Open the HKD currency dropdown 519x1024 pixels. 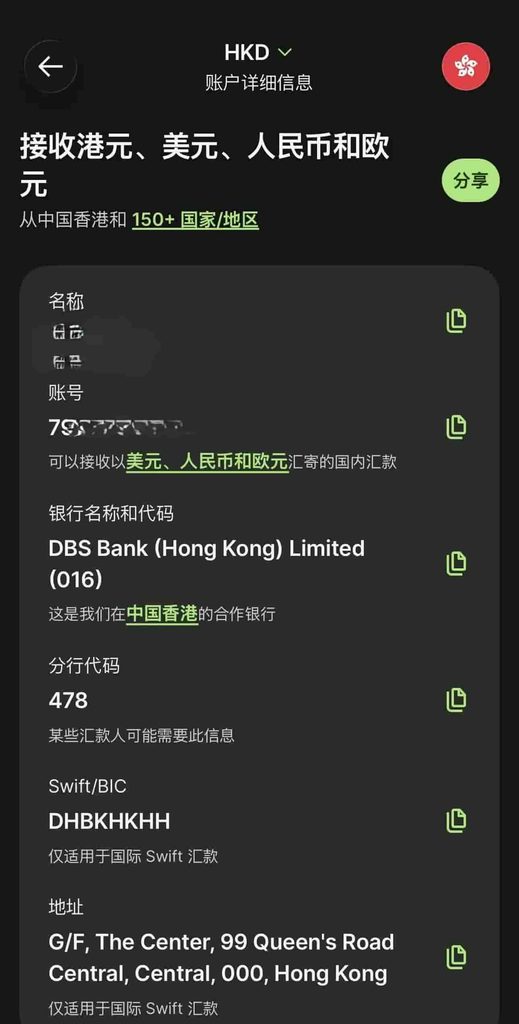(x=259, y=52)
